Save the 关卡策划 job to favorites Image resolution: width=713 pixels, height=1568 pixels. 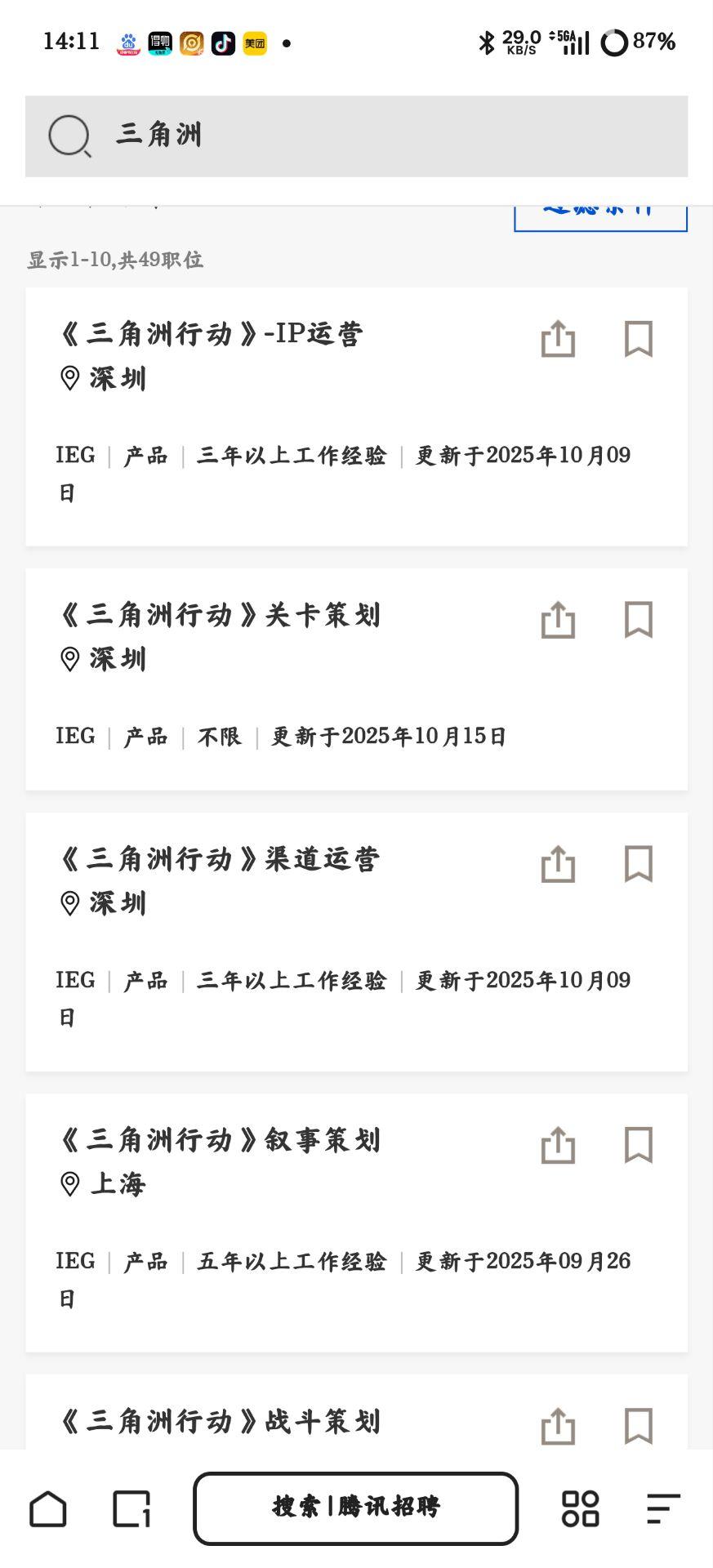point(638,620)
